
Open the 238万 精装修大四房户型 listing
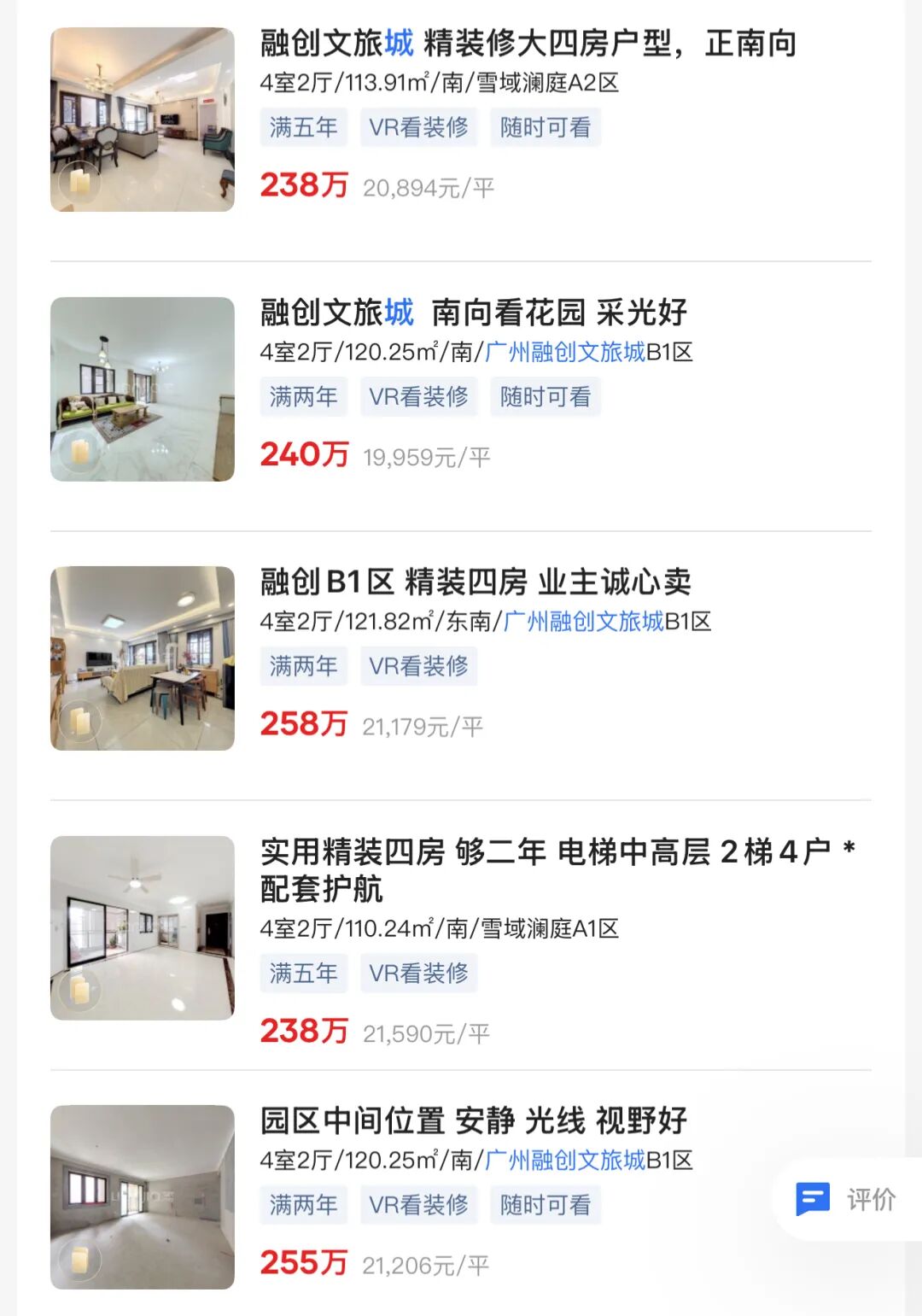pyautogui.click(x=528, y=43)
